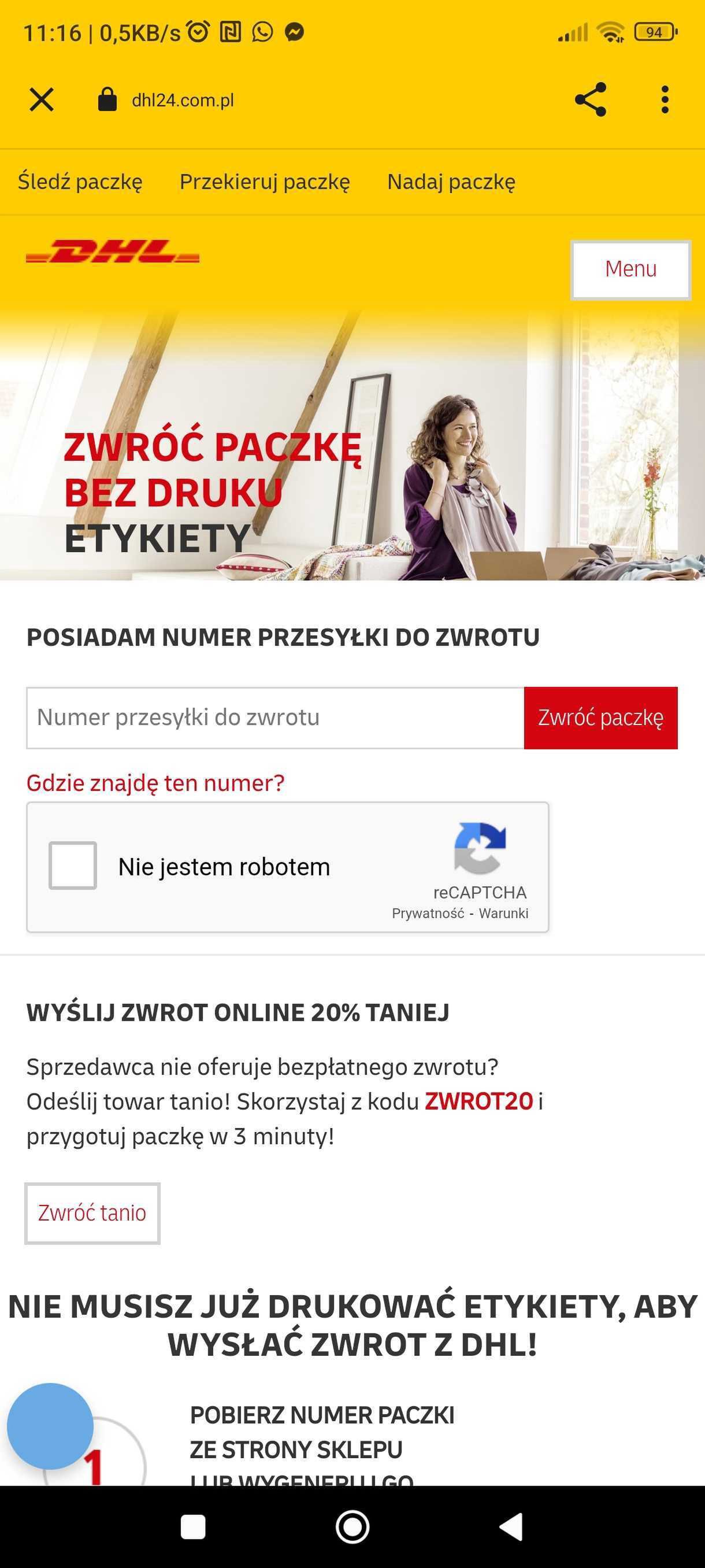The height and width of the screenshot is (1568, 705).
Task: Share this DHL page
Action: (x=590, y=99)
